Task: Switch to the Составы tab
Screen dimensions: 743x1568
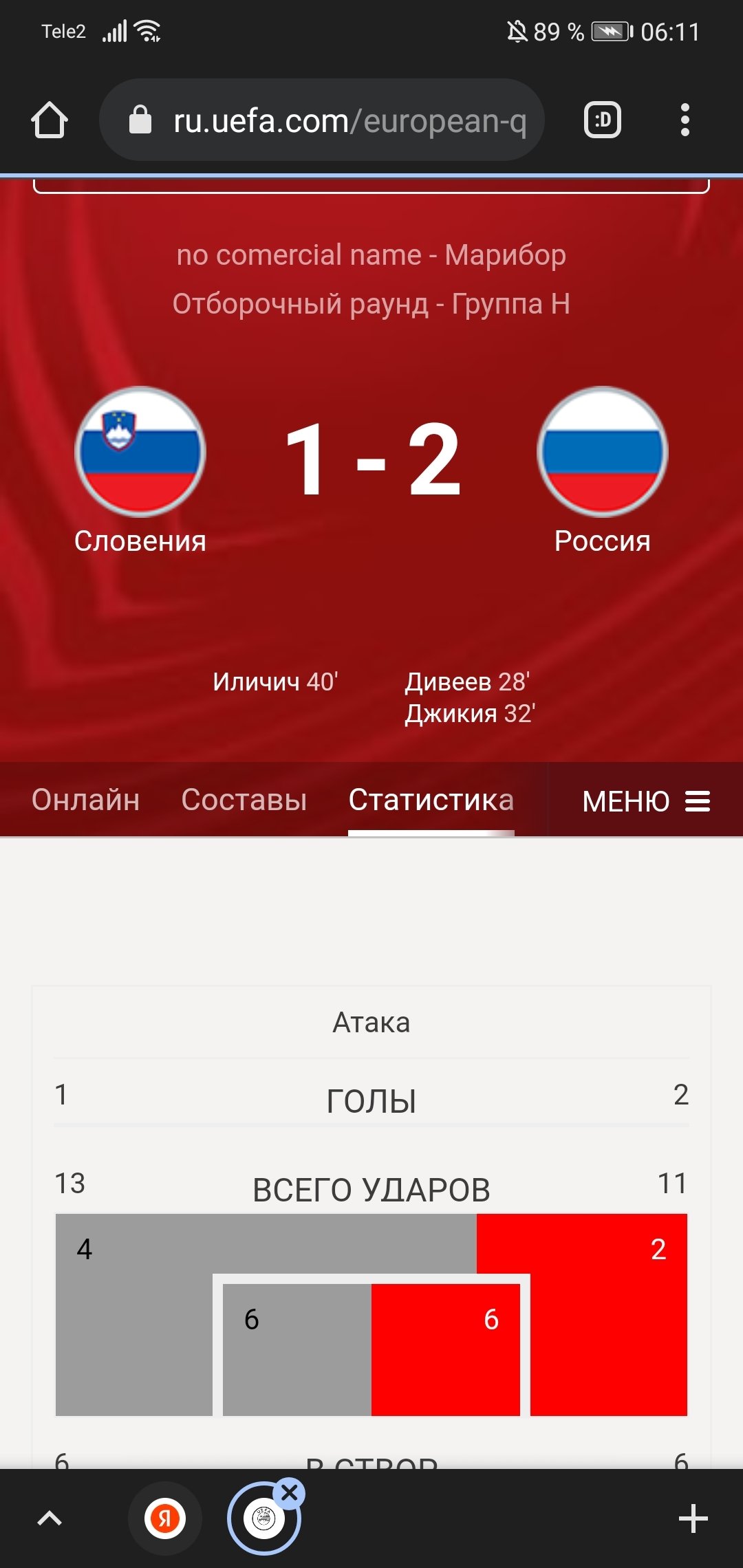Action: tap(244, 800)
